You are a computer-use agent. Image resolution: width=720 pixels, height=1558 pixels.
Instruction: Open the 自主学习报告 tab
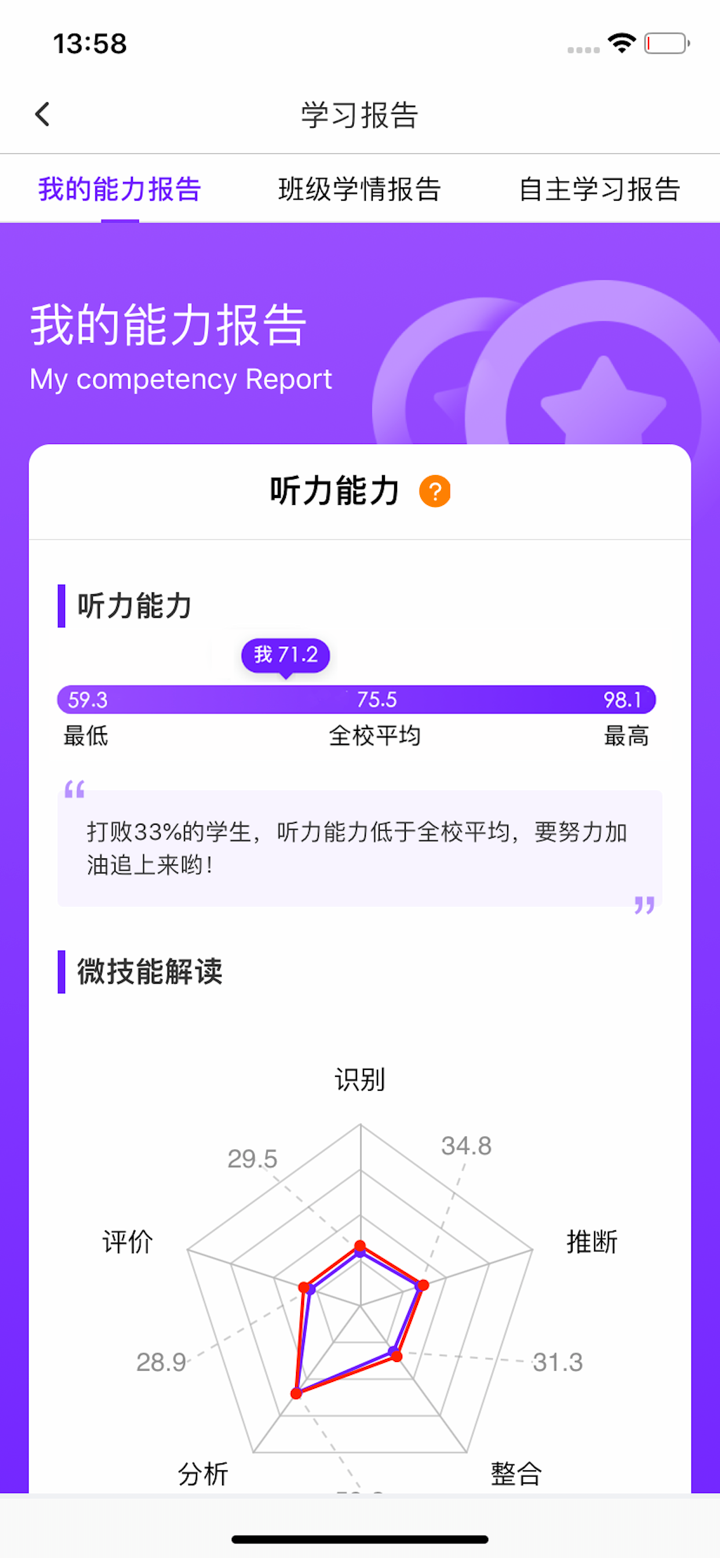(x=599, y=188)
